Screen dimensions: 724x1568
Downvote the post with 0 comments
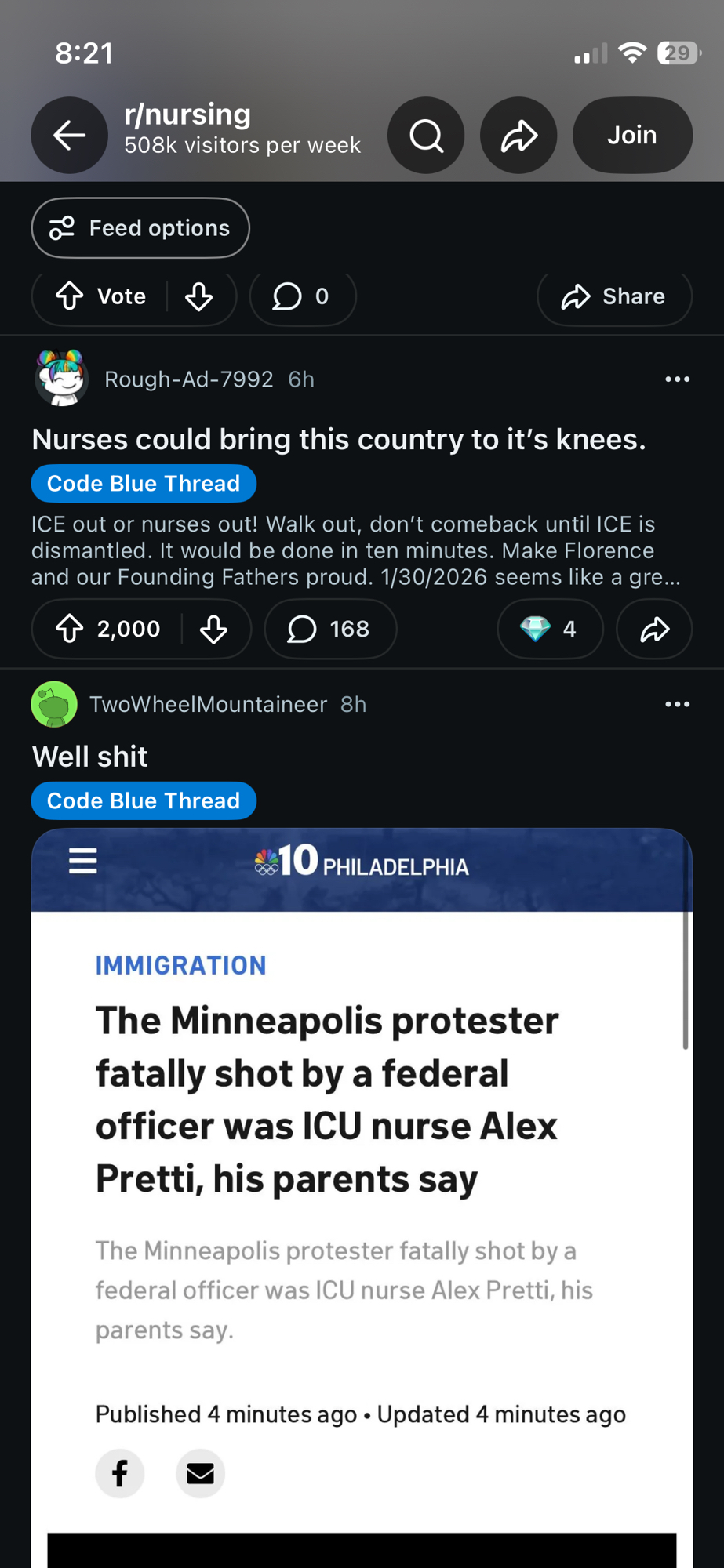point(199,296)
